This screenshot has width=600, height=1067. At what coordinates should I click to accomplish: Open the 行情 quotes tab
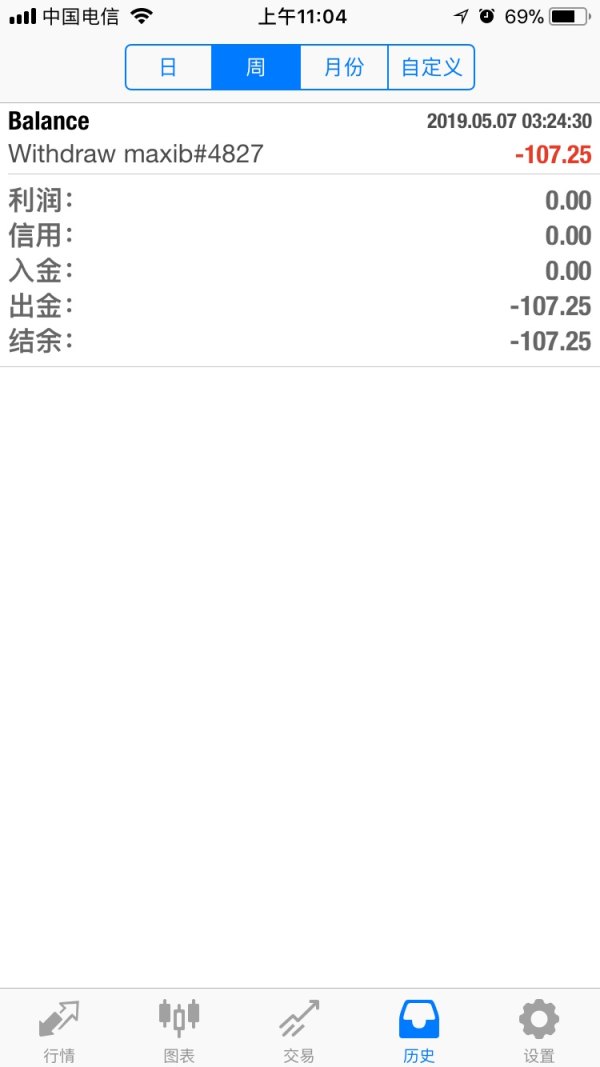(x=59, y=1029)
